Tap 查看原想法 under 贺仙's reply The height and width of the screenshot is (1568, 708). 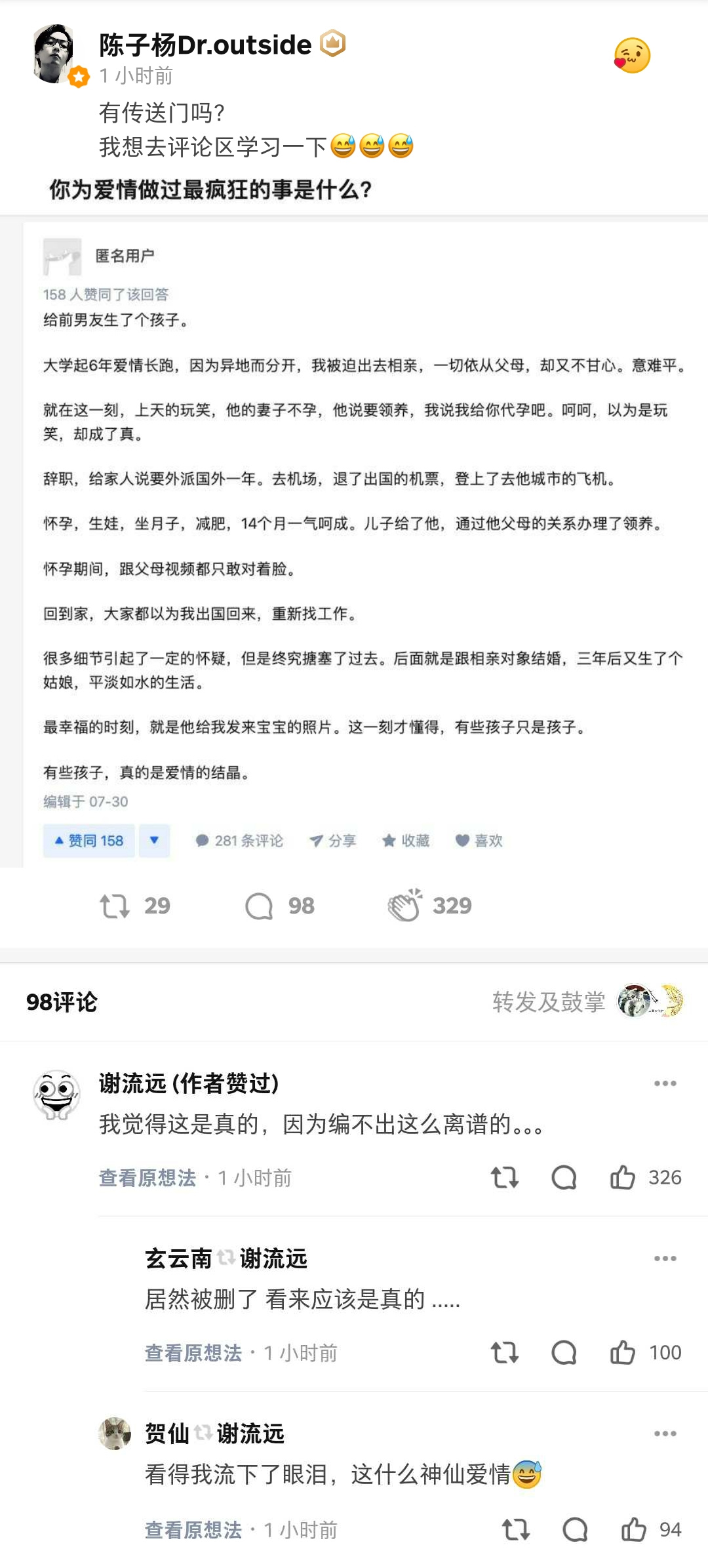click(193, 1530)
